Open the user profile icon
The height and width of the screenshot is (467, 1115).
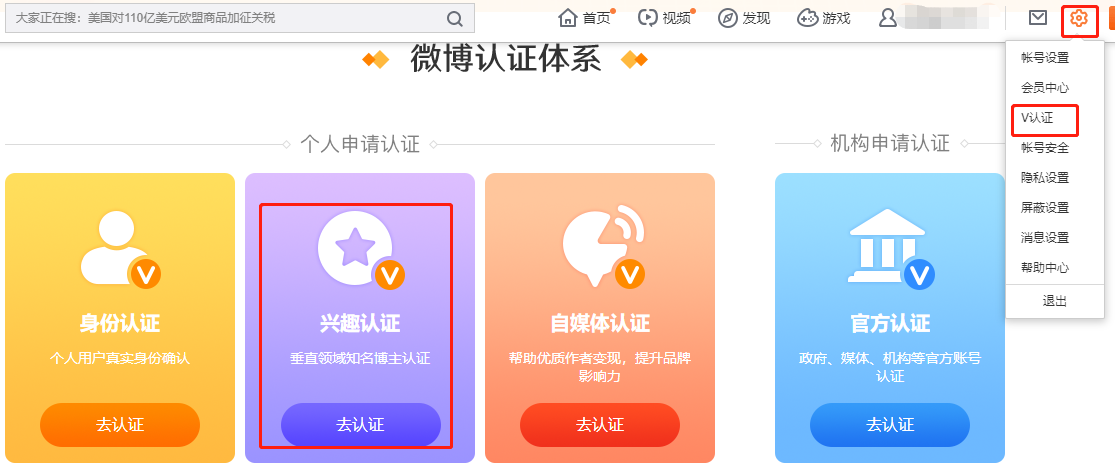(888, 18)
